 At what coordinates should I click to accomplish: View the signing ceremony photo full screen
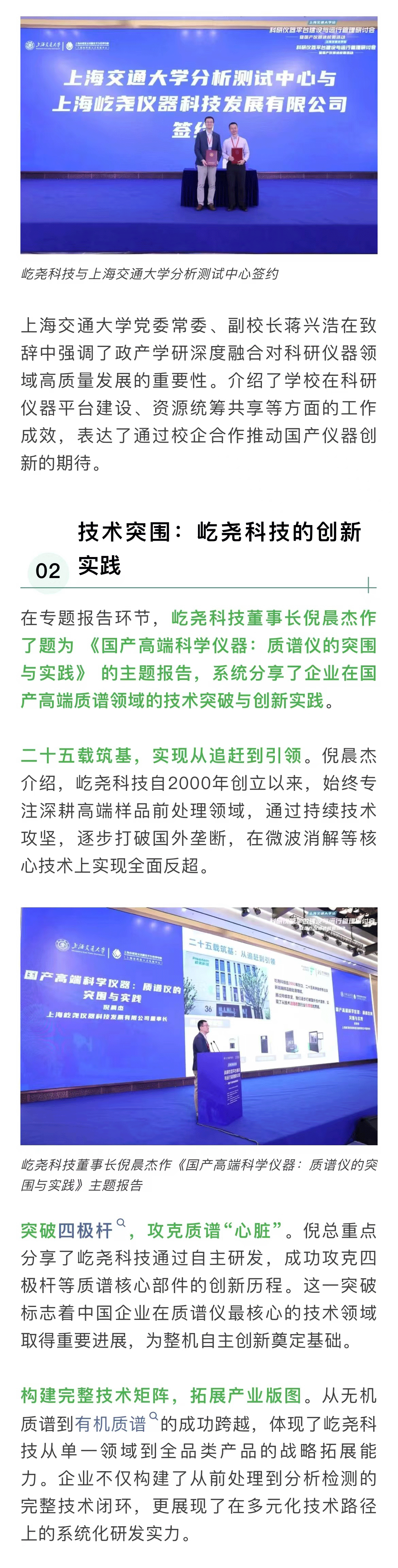pos(199,135)
